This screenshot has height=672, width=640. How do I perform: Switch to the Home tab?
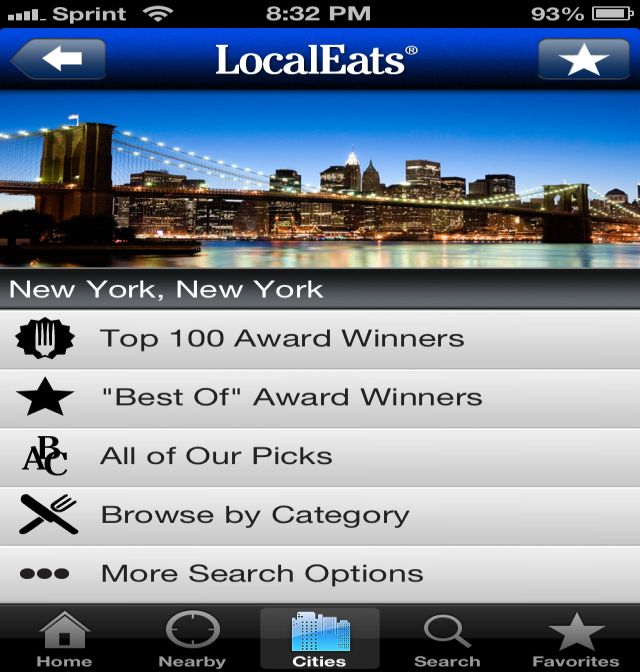(x=64, y=640)
